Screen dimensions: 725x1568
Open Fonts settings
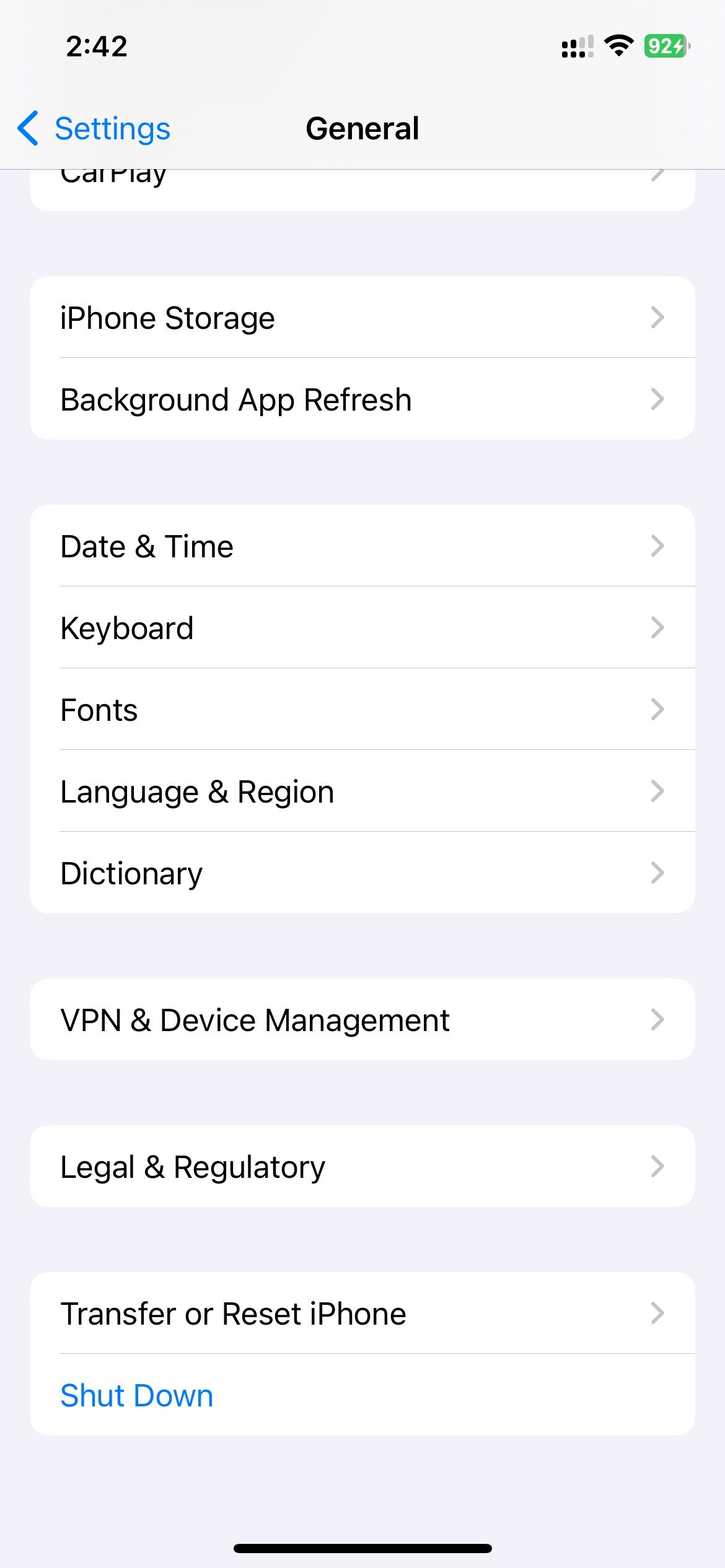coord(362,709)
